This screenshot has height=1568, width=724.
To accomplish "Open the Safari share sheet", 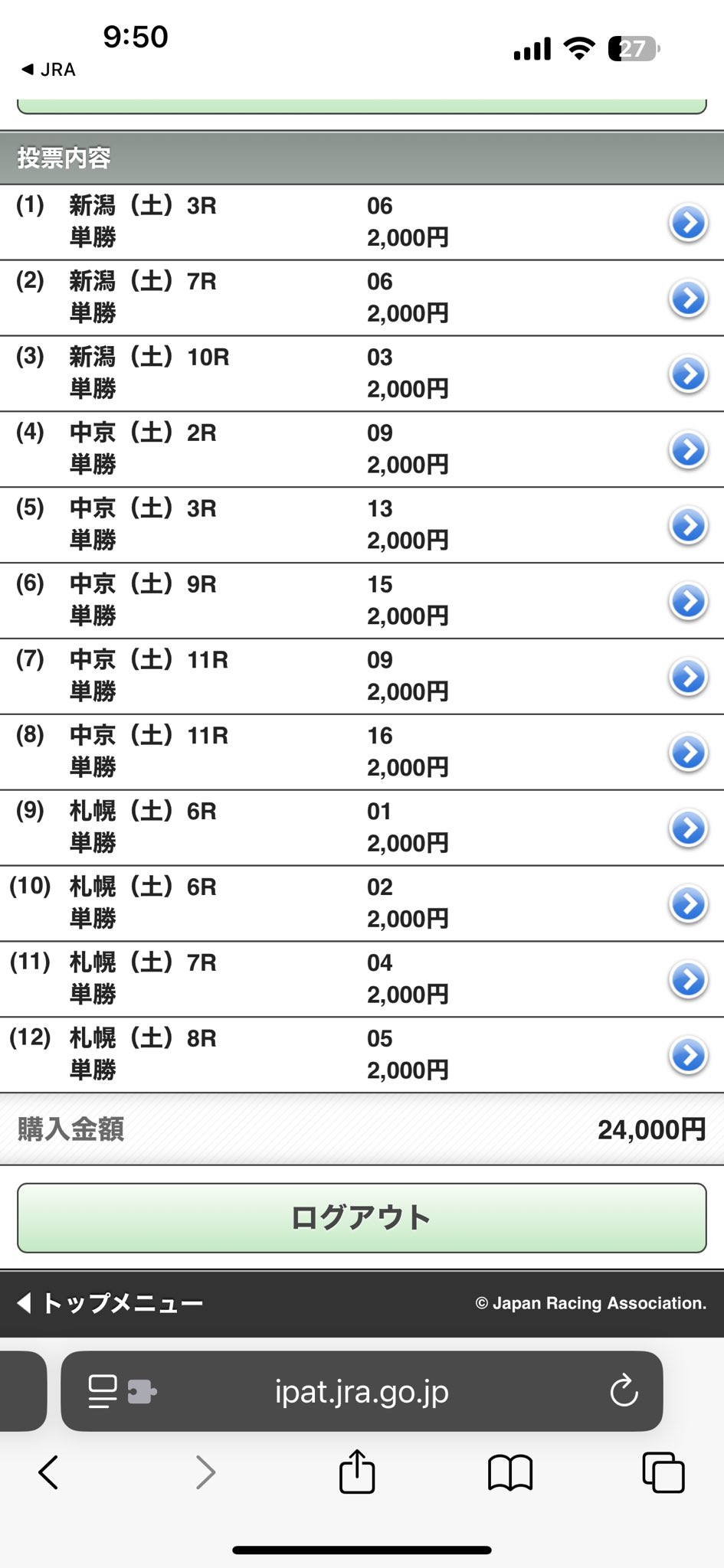I will coord(357,1472).
